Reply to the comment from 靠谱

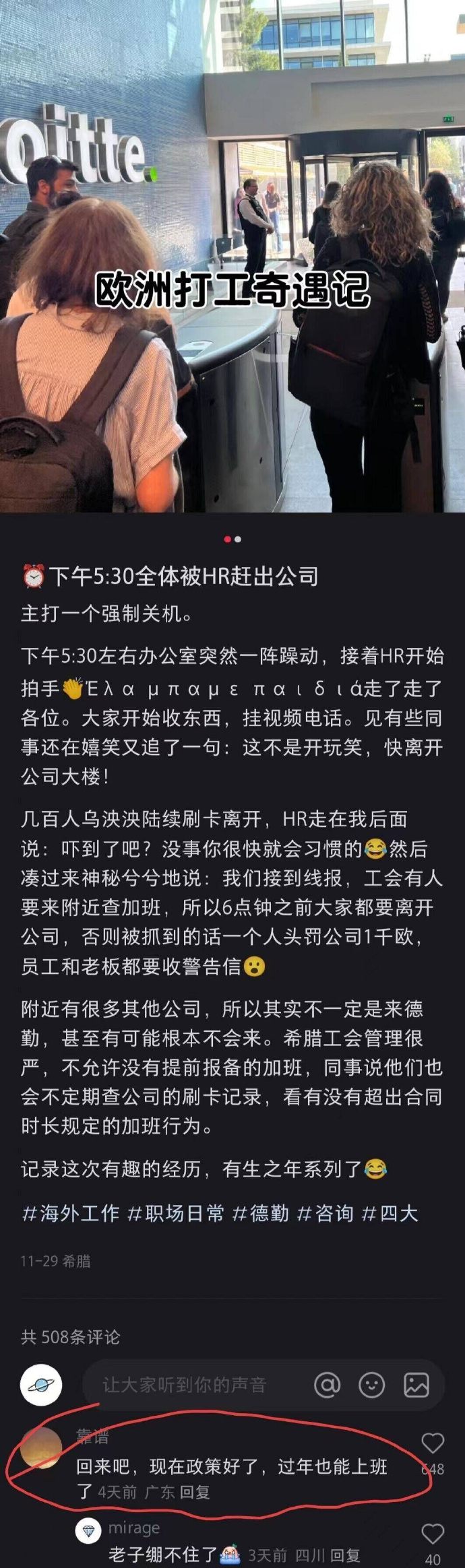(195, 1492)
